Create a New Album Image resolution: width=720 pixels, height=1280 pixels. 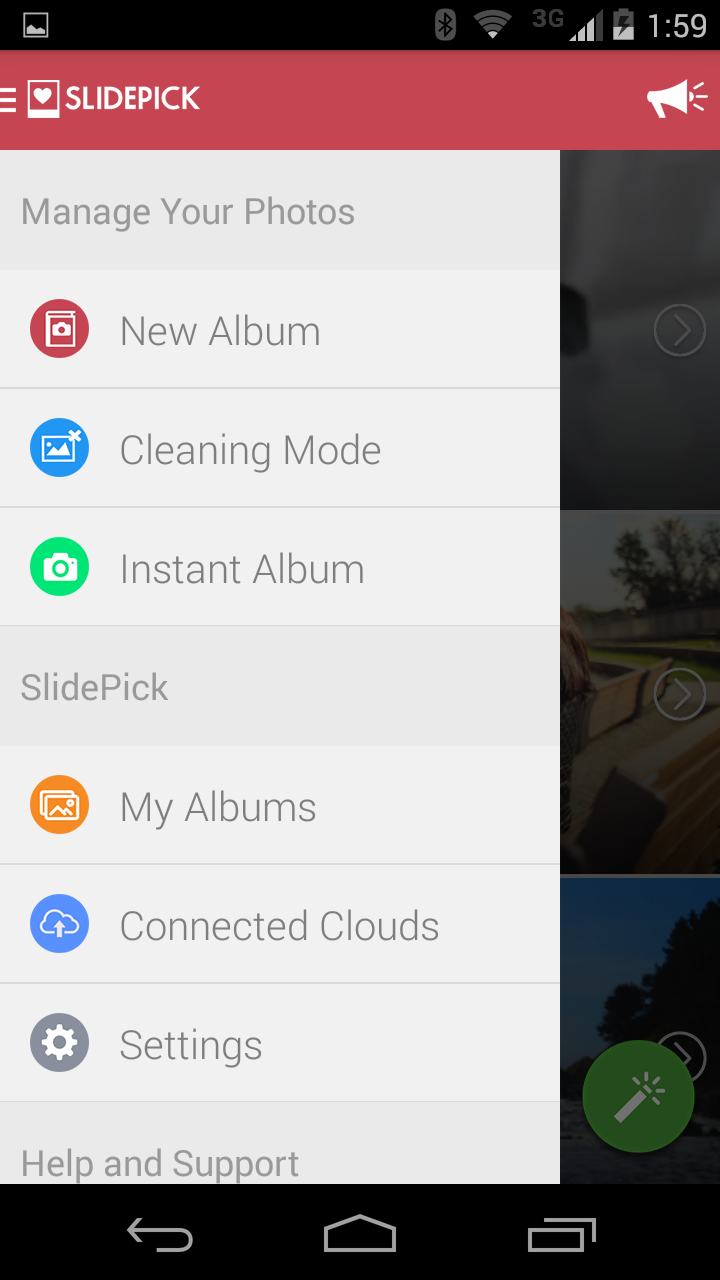point(280,330)
